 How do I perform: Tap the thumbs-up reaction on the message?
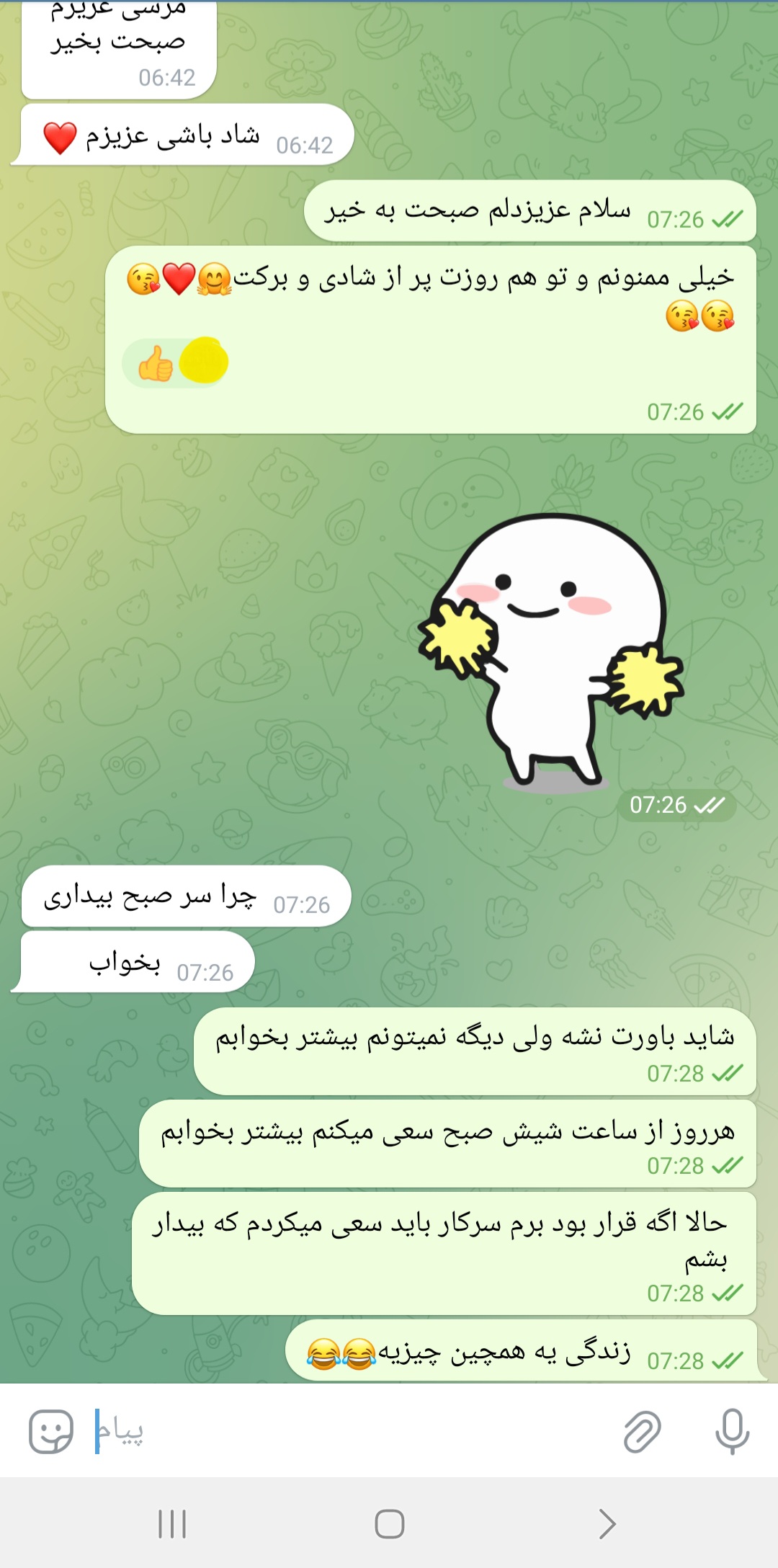click(x=156, y=363)
